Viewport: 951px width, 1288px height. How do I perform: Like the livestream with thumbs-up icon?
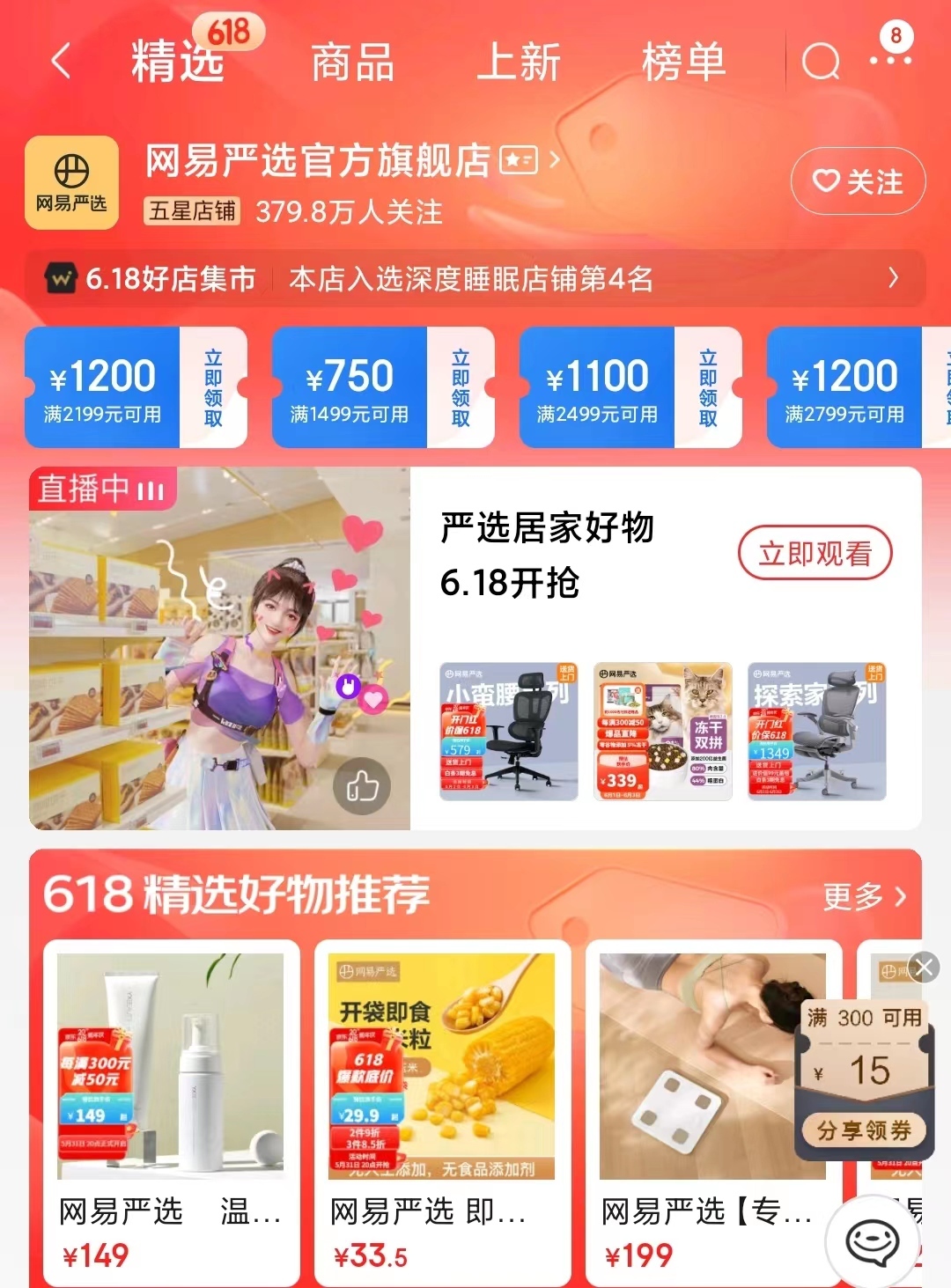click(362, 785)
